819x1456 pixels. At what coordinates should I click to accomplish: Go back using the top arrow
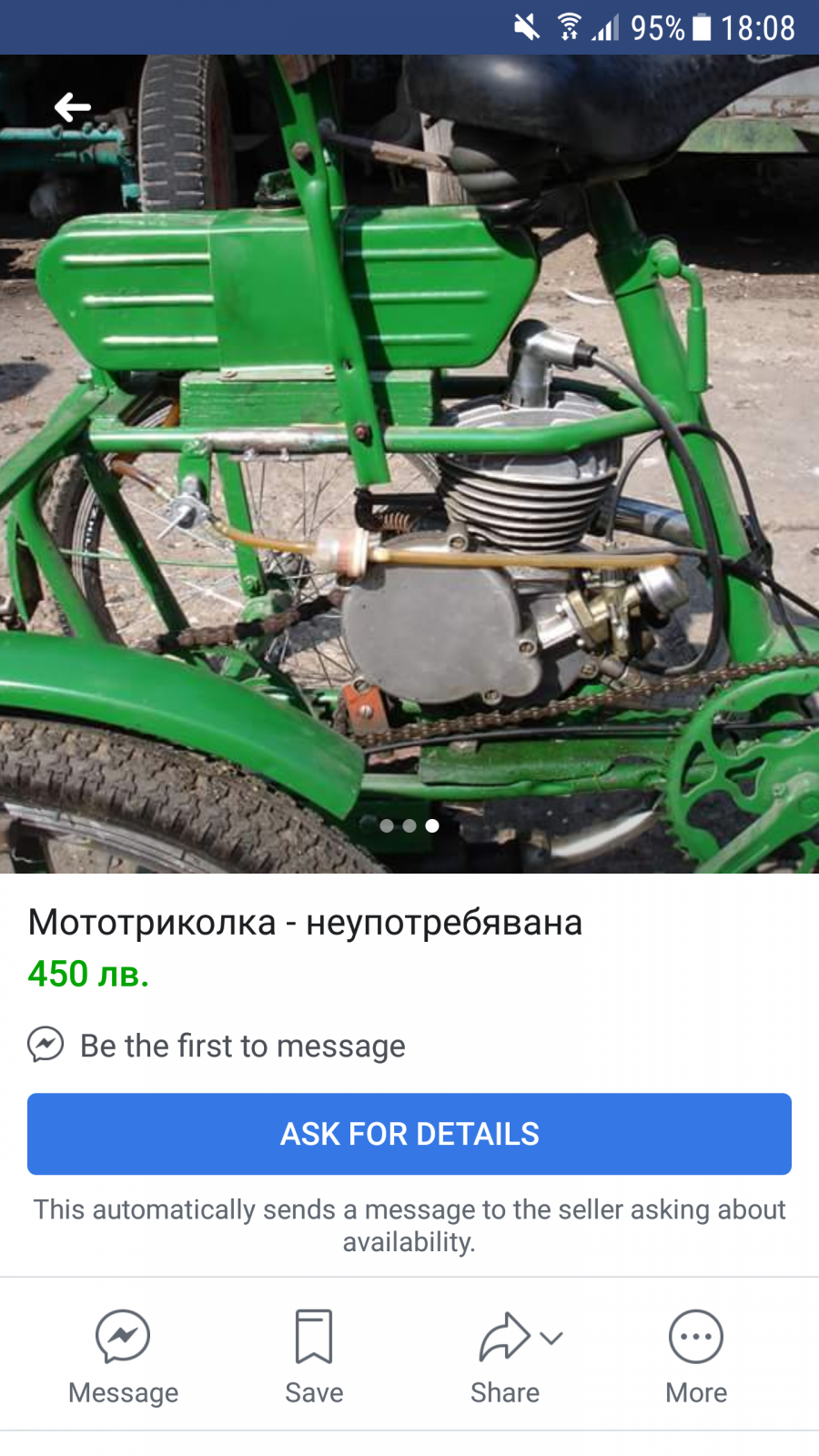73,107
